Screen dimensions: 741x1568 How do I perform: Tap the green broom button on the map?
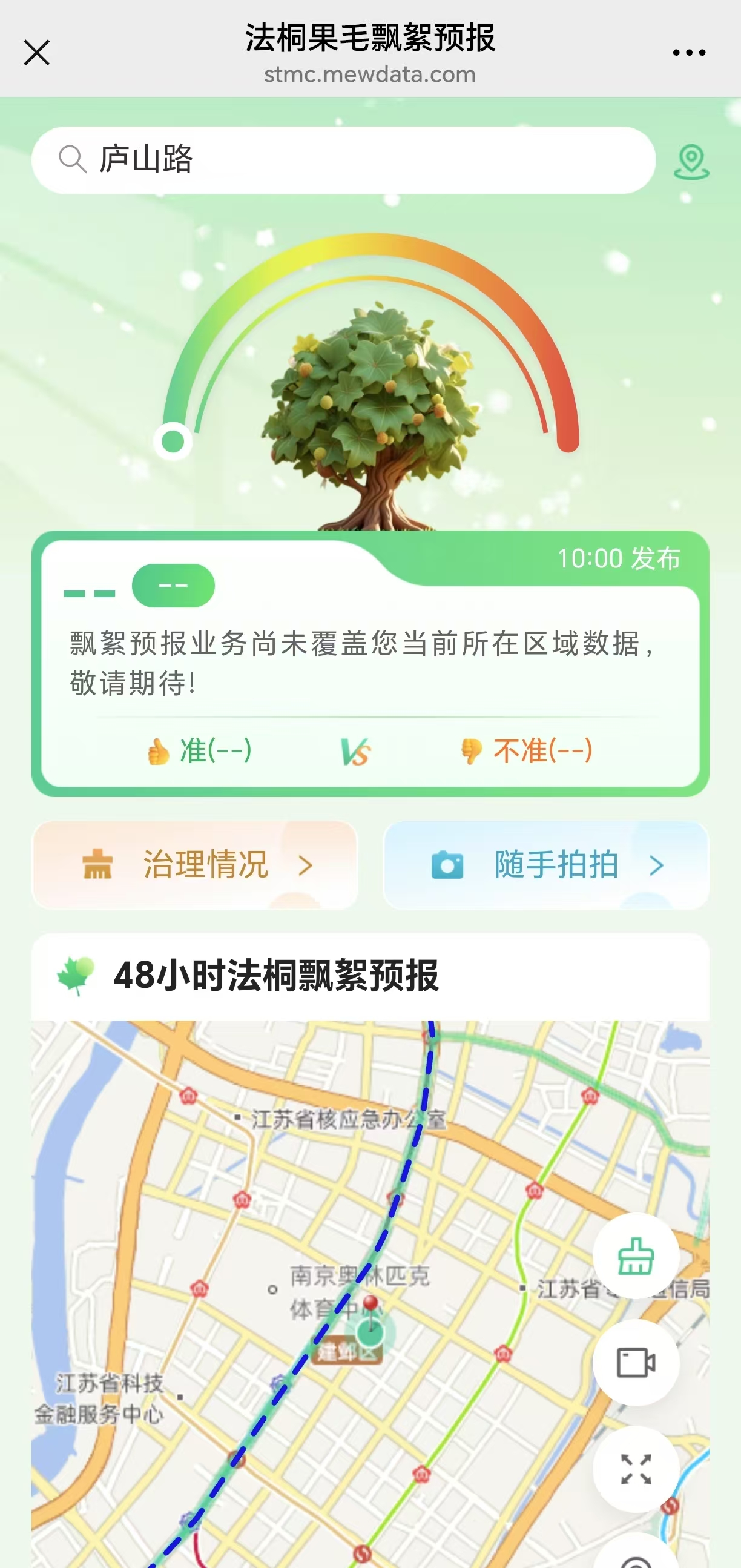(636, 1256)
